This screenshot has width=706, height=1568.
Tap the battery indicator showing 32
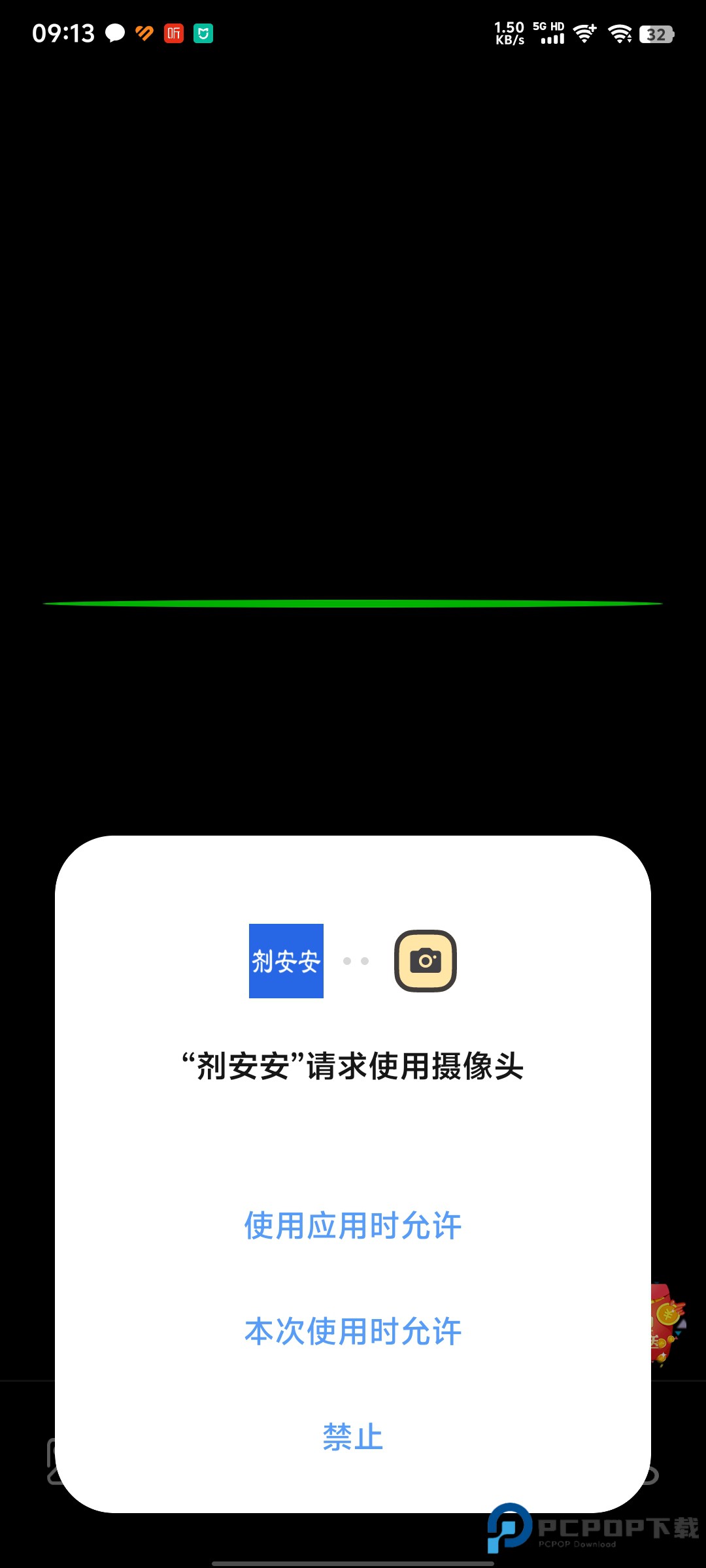tap(658, 33)
